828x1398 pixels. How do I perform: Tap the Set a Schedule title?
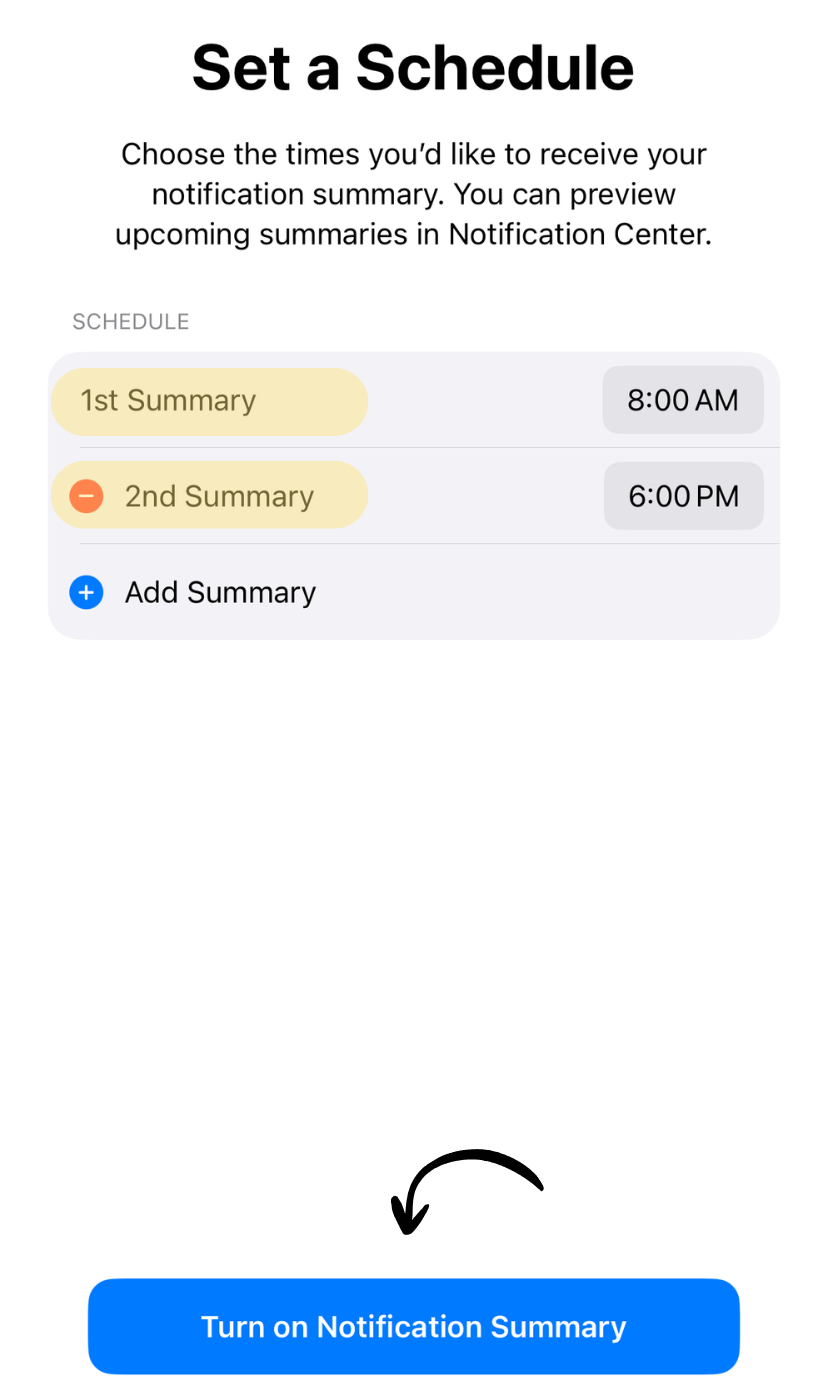coord(414,66)
